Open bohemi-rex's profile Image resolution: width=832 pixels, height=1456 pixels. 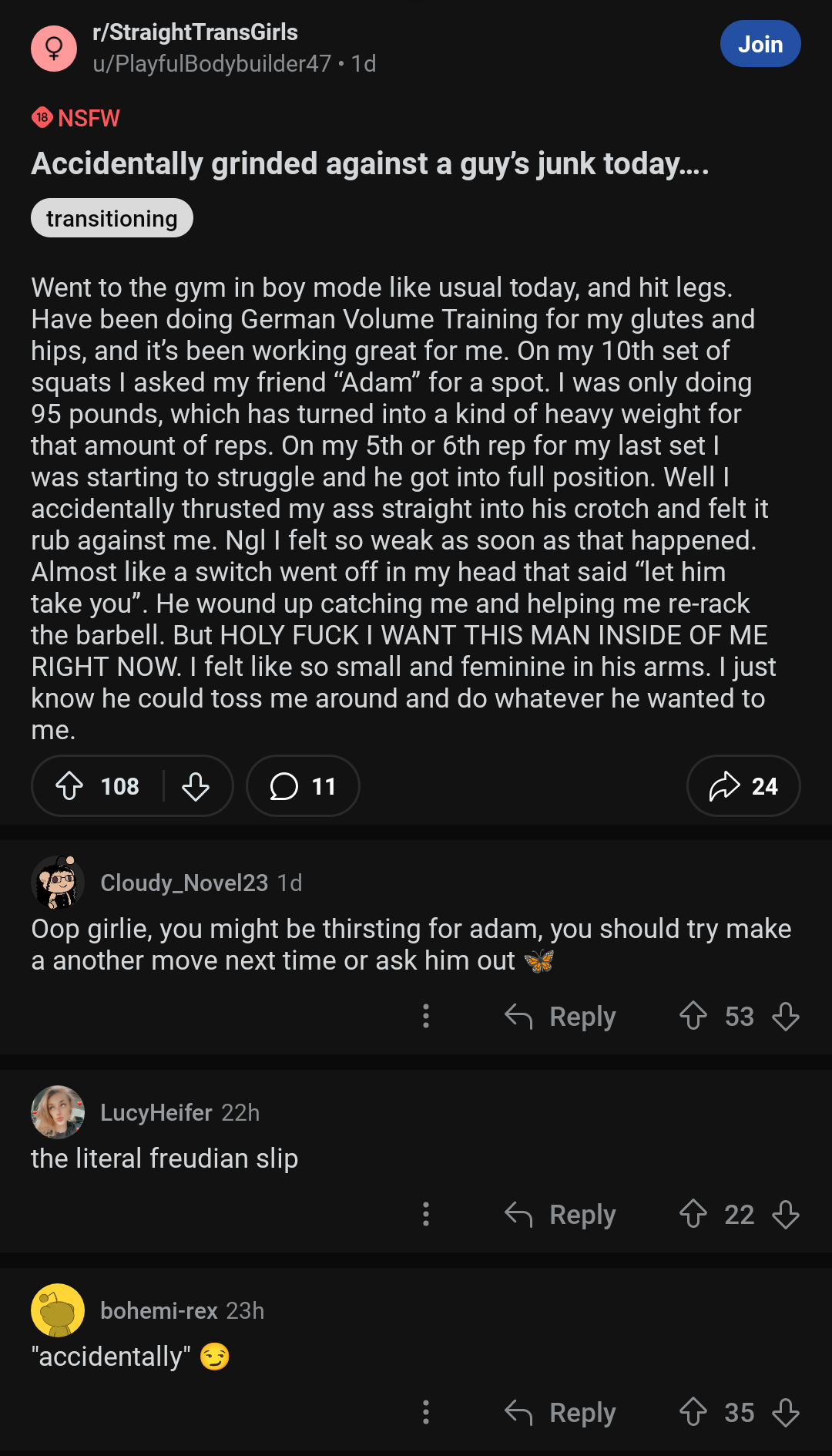click(159, 1310)
